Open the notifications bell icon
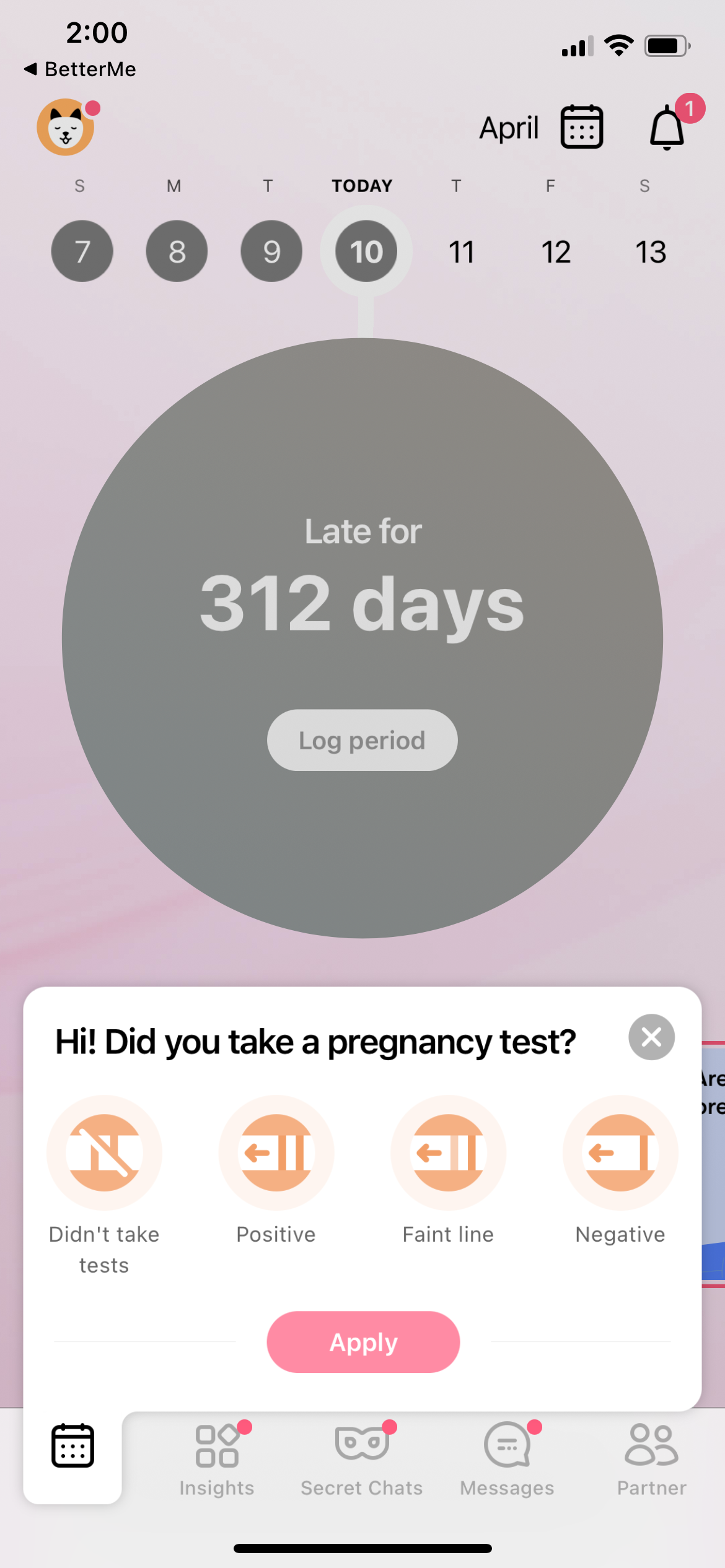The image size is (725, 1568). 666,128
